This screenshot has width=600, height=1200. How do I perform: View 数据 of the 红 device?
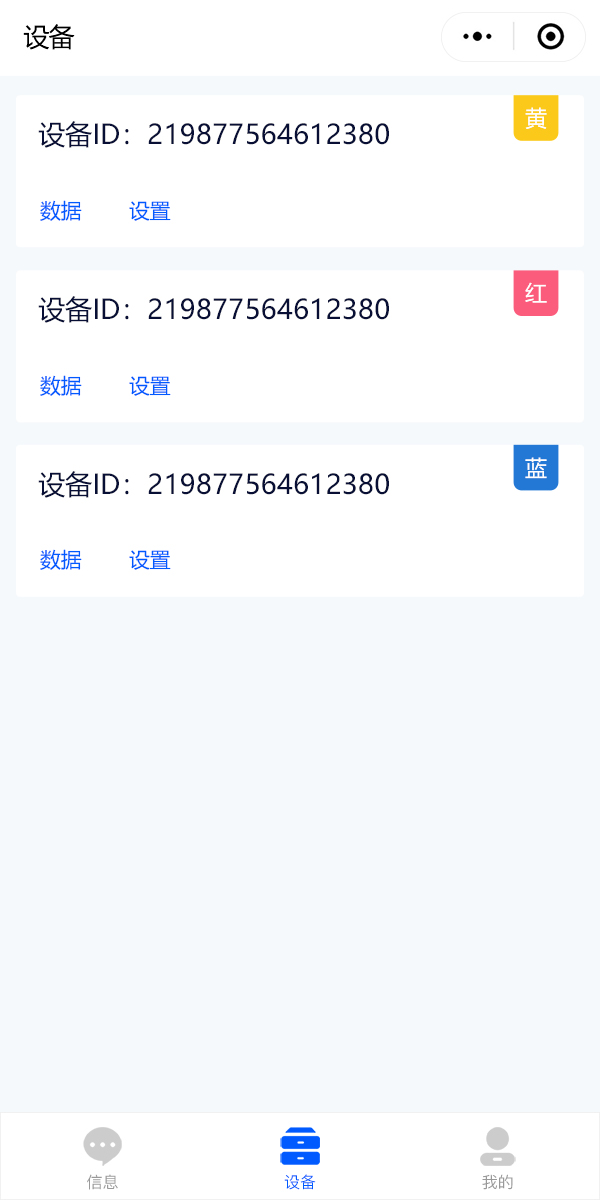click(61, 386)
